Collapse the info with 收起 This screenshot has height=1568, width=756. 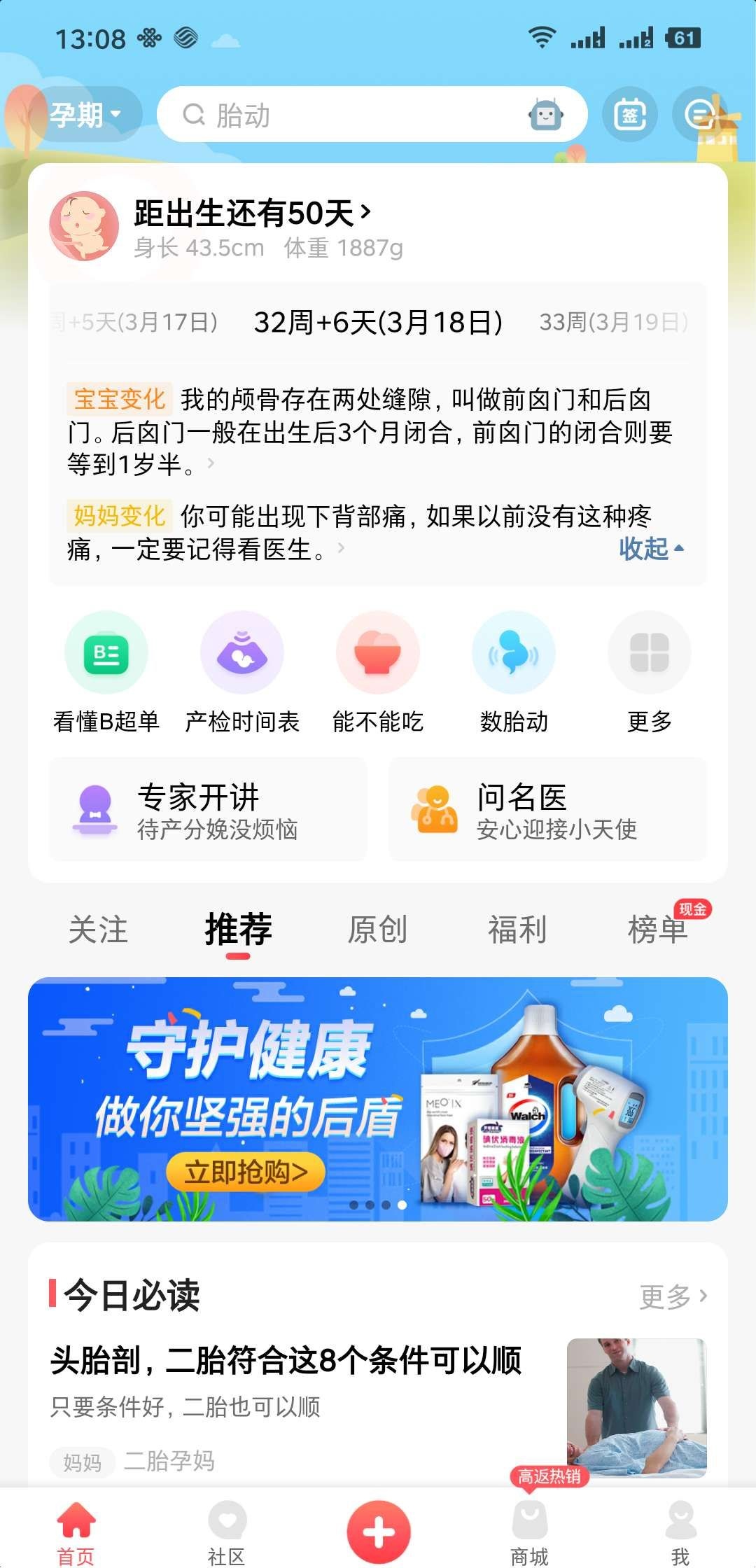(651, 549)
